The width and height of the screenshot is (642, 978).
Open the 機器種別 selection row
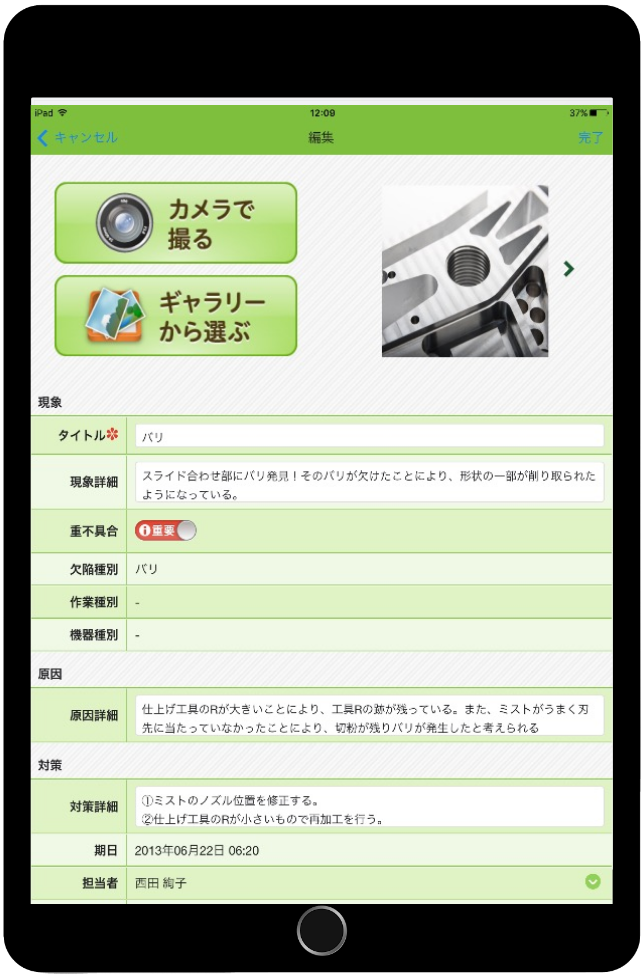point(369,635)
